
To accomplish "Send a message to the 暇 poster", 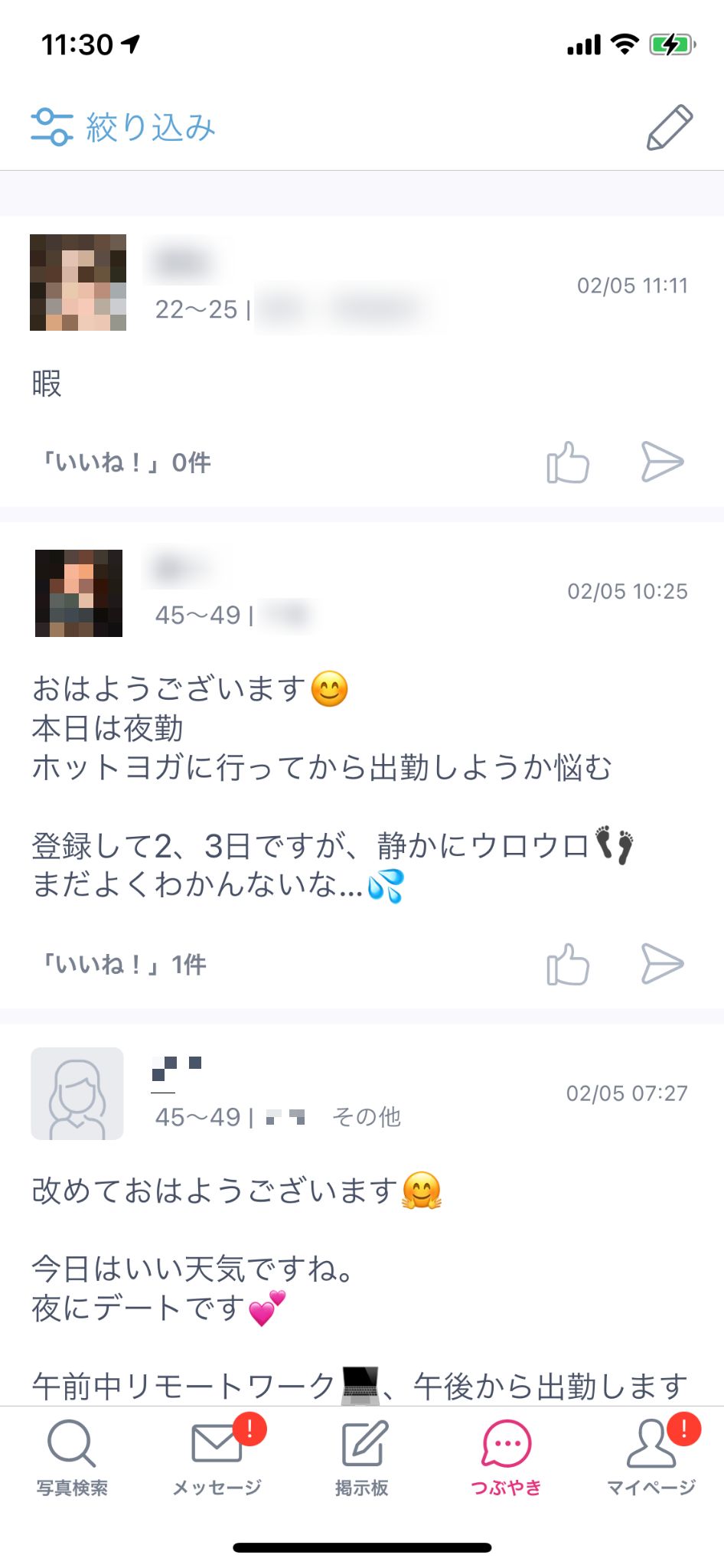I will point(661,462).
